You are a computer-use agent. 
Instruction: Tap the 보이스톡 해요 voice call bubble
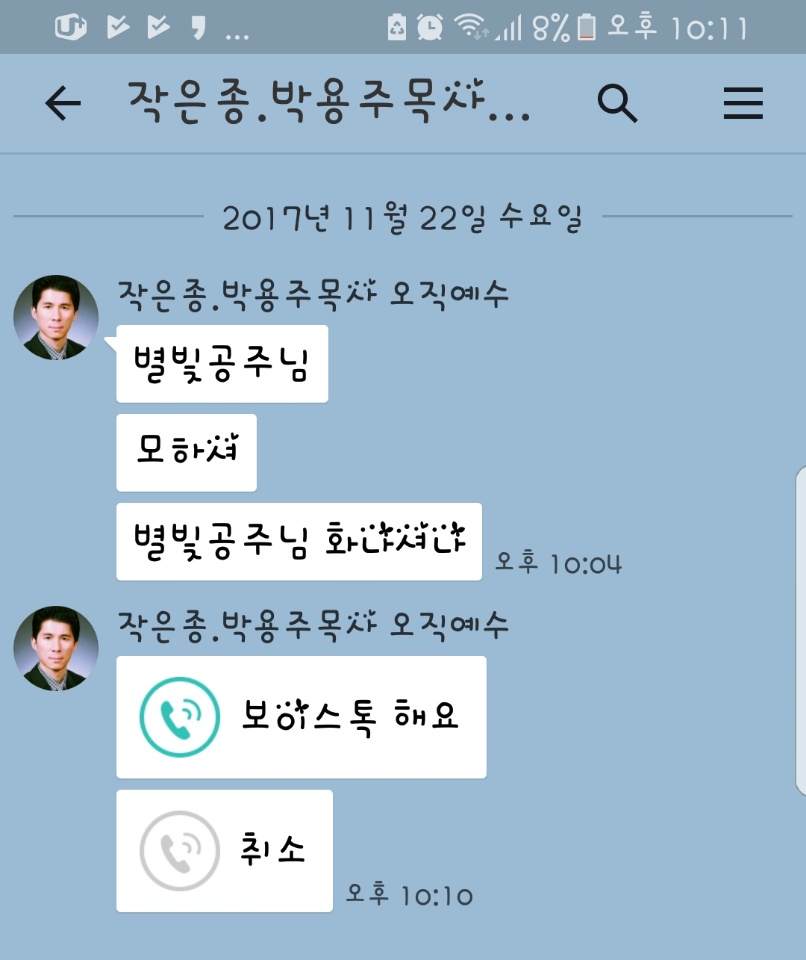click(x=301, y=717)
